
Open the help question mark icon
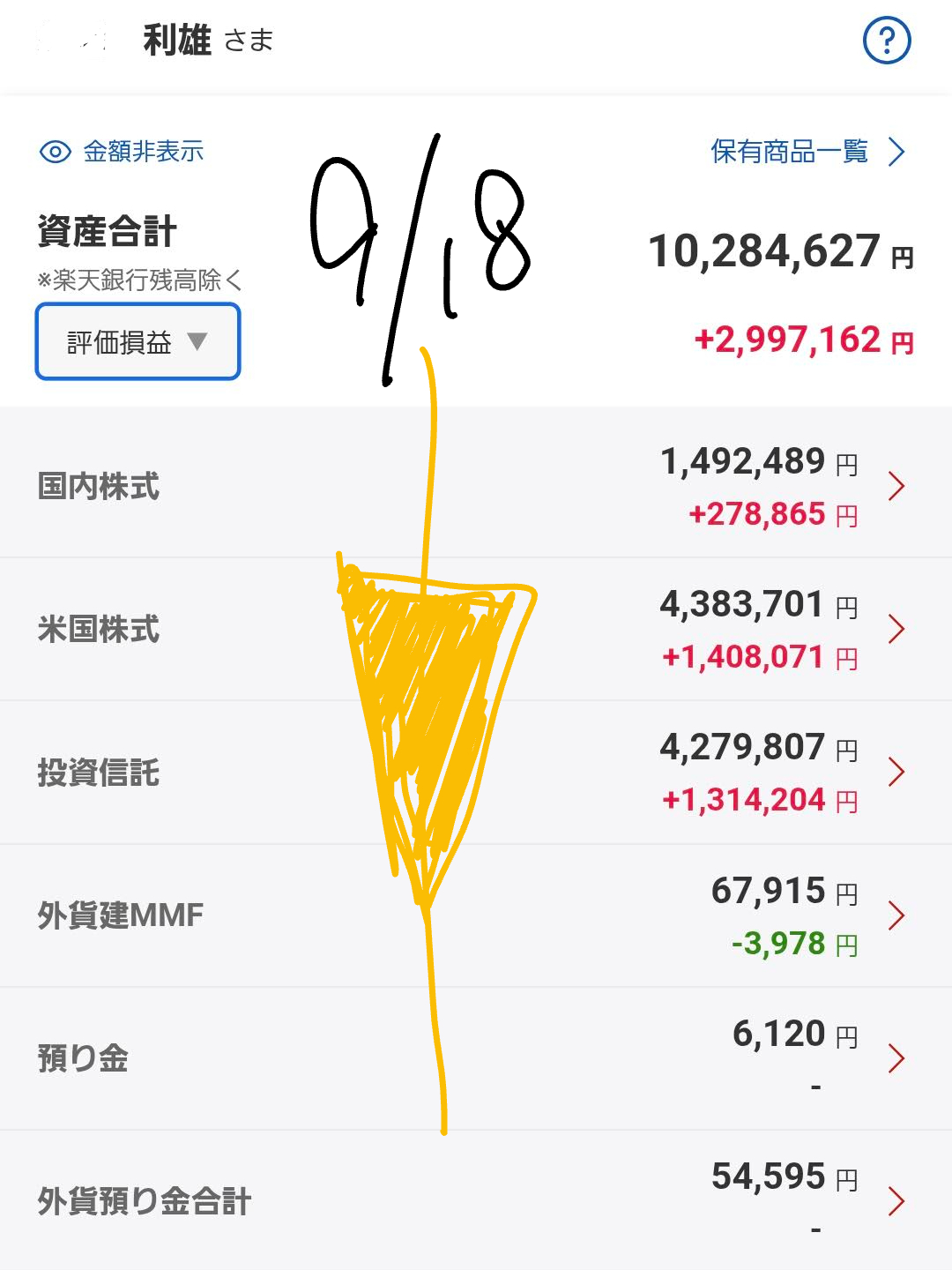(886, 41)
